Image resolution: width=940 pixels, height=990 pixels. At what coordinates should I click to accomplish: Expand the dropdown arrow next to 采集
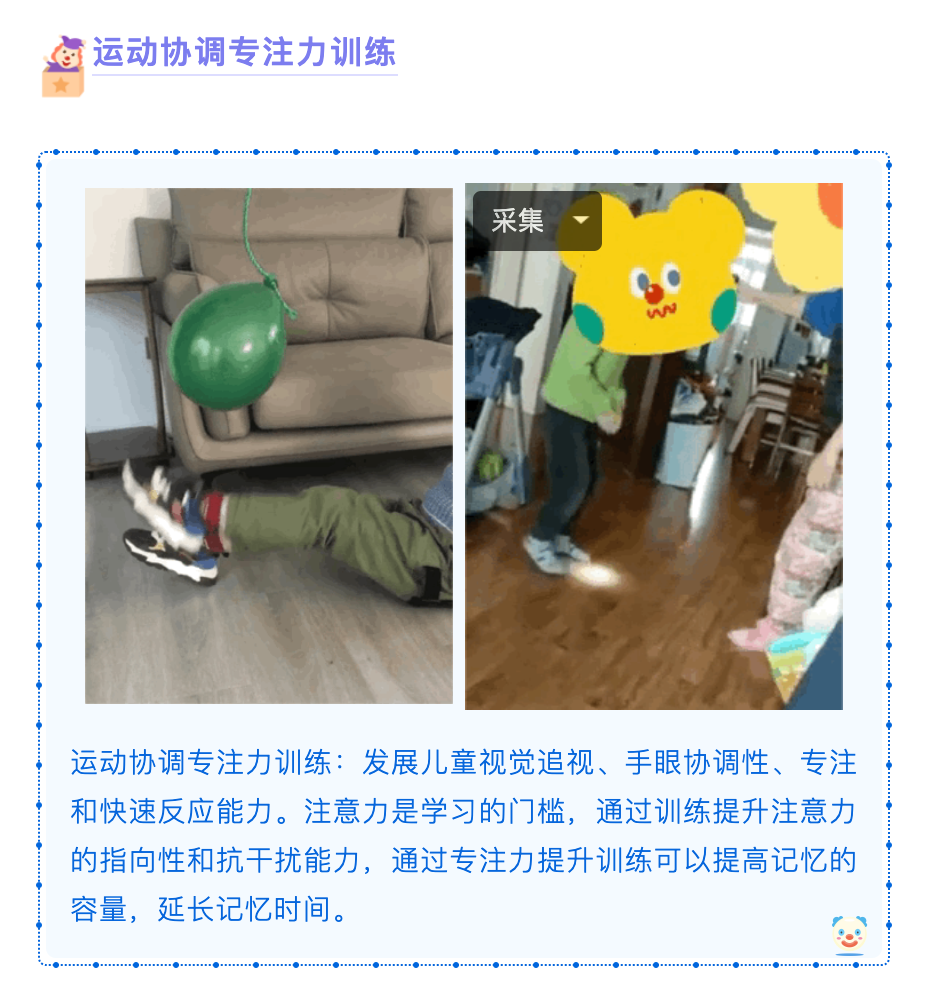pos(581,221)
